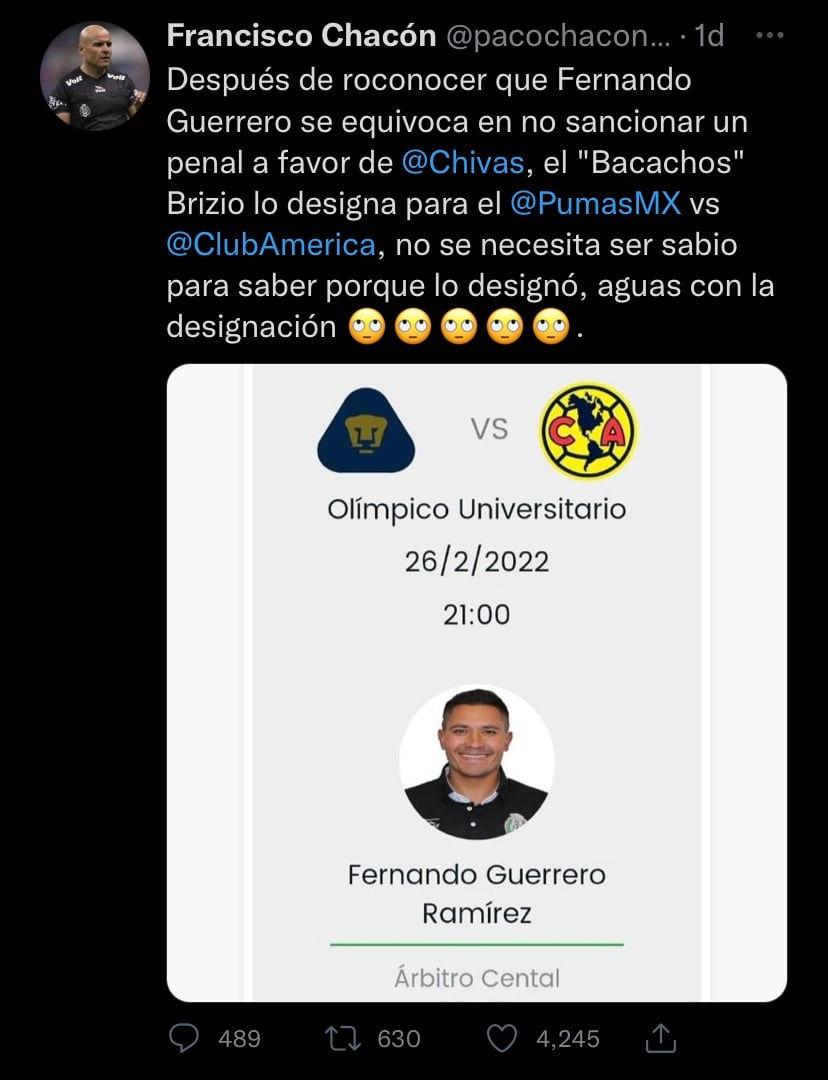
Task: Retweet this tweet with 630 retweets
Action: click(x=344, y=1038)
